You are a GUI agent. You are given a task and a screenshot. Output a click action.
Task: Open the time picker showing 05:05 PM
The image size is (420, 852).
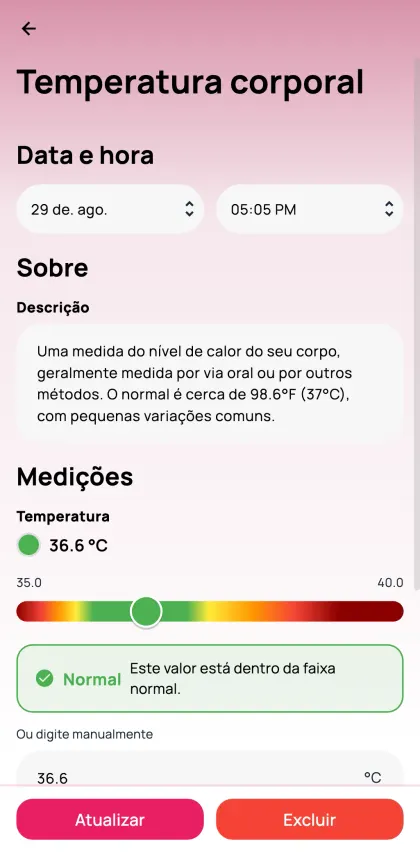point(310,209)
